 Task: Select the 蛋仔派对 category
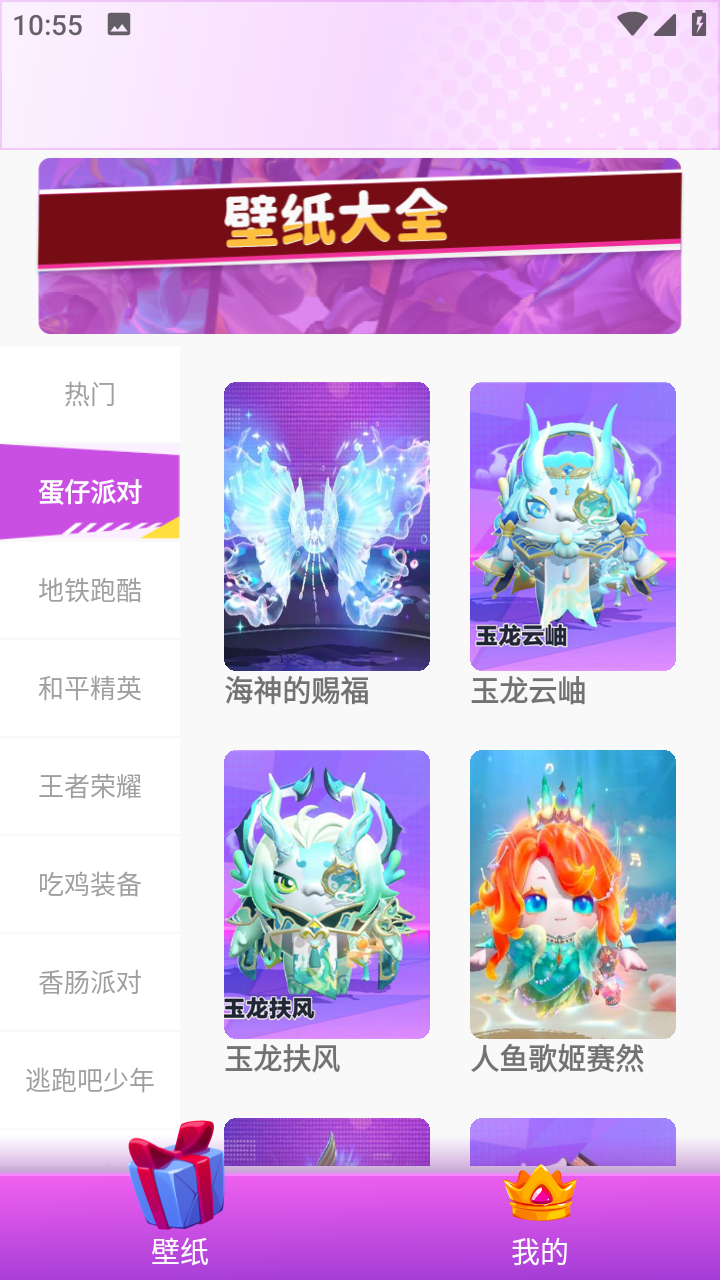[90, 492]
